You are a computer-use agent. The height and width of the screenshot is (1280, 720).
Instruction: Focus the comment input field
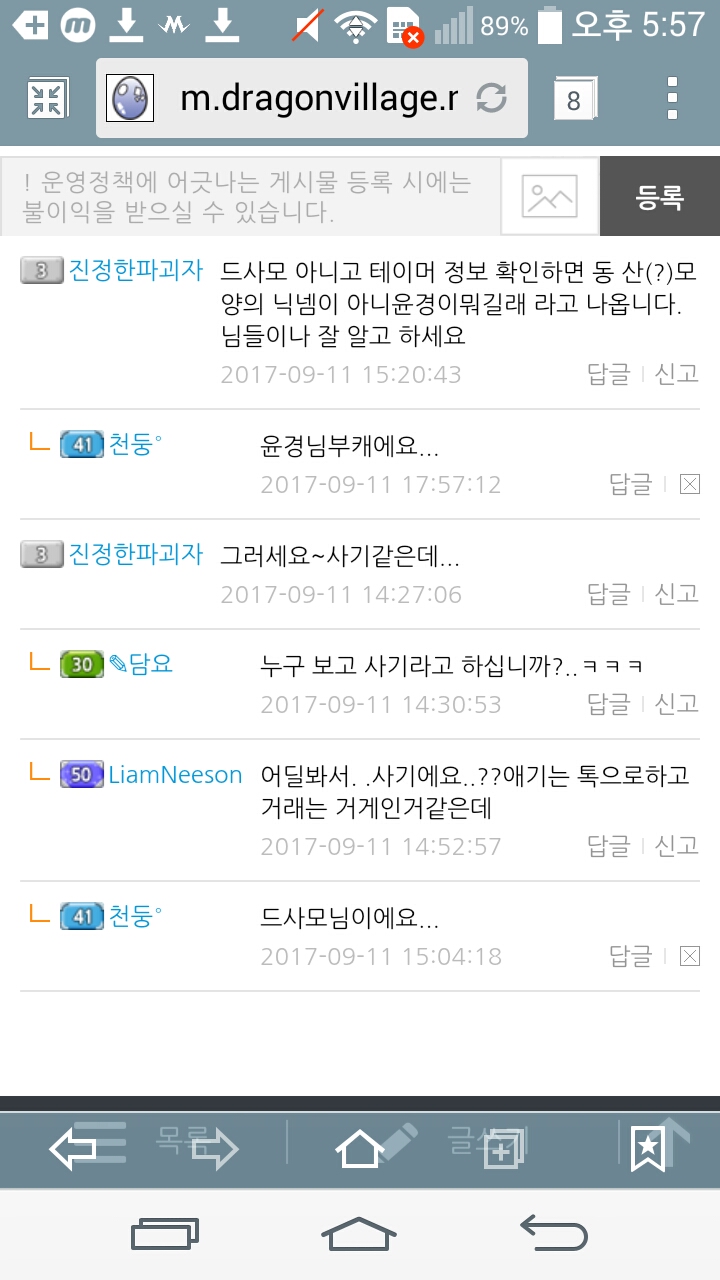(x=250, y=197)
